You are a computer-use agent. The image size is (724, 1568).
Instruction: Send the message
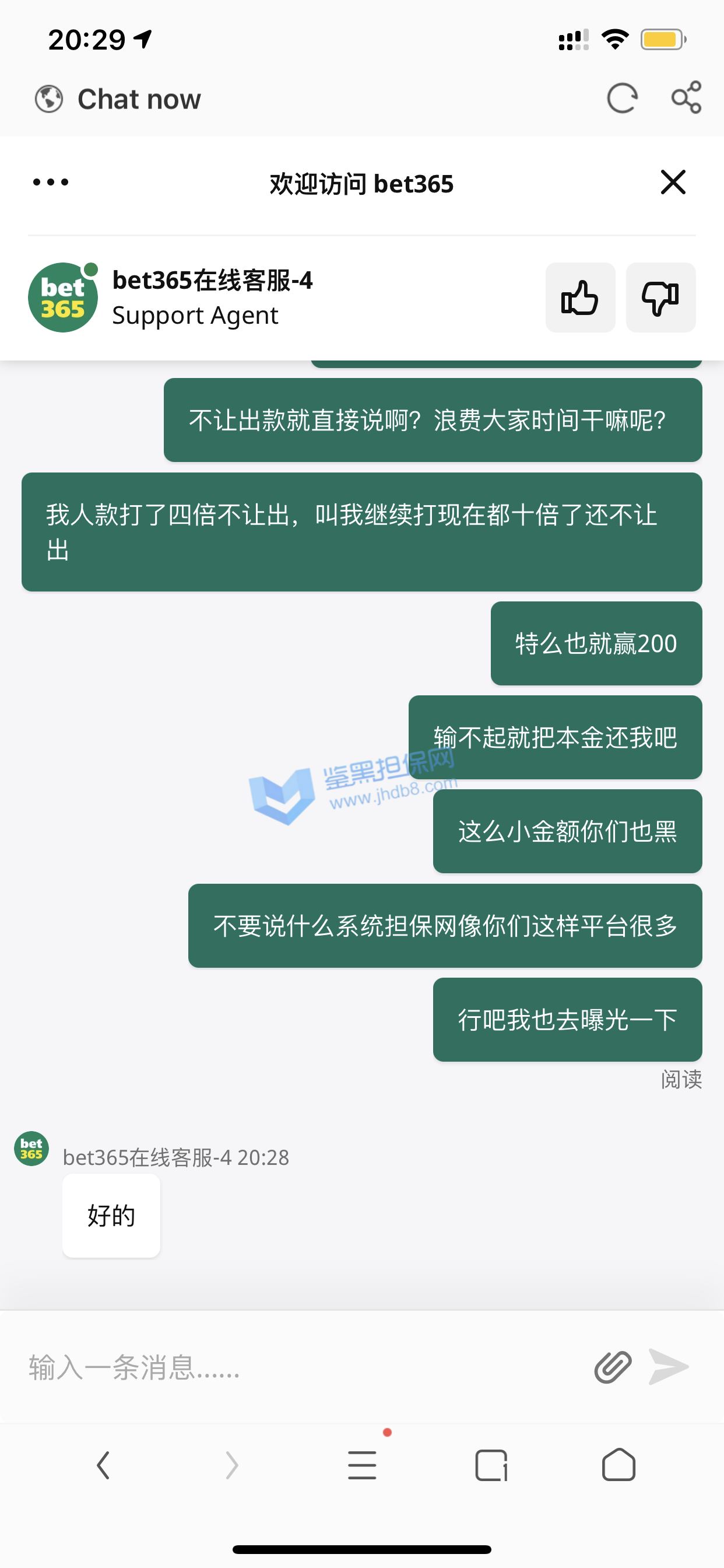coord(669,1367)
